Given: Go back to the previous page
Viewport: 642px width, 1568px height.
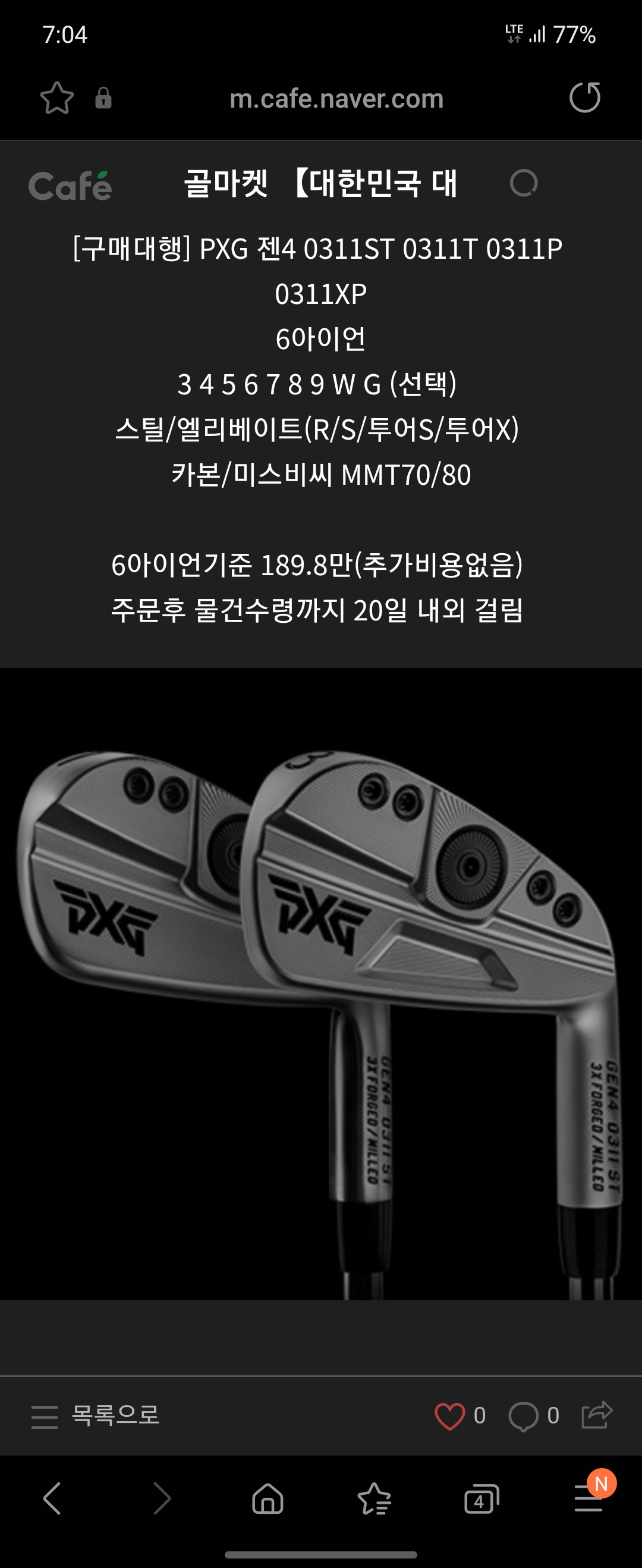Looking at the screenshot, I should 52,1498.
